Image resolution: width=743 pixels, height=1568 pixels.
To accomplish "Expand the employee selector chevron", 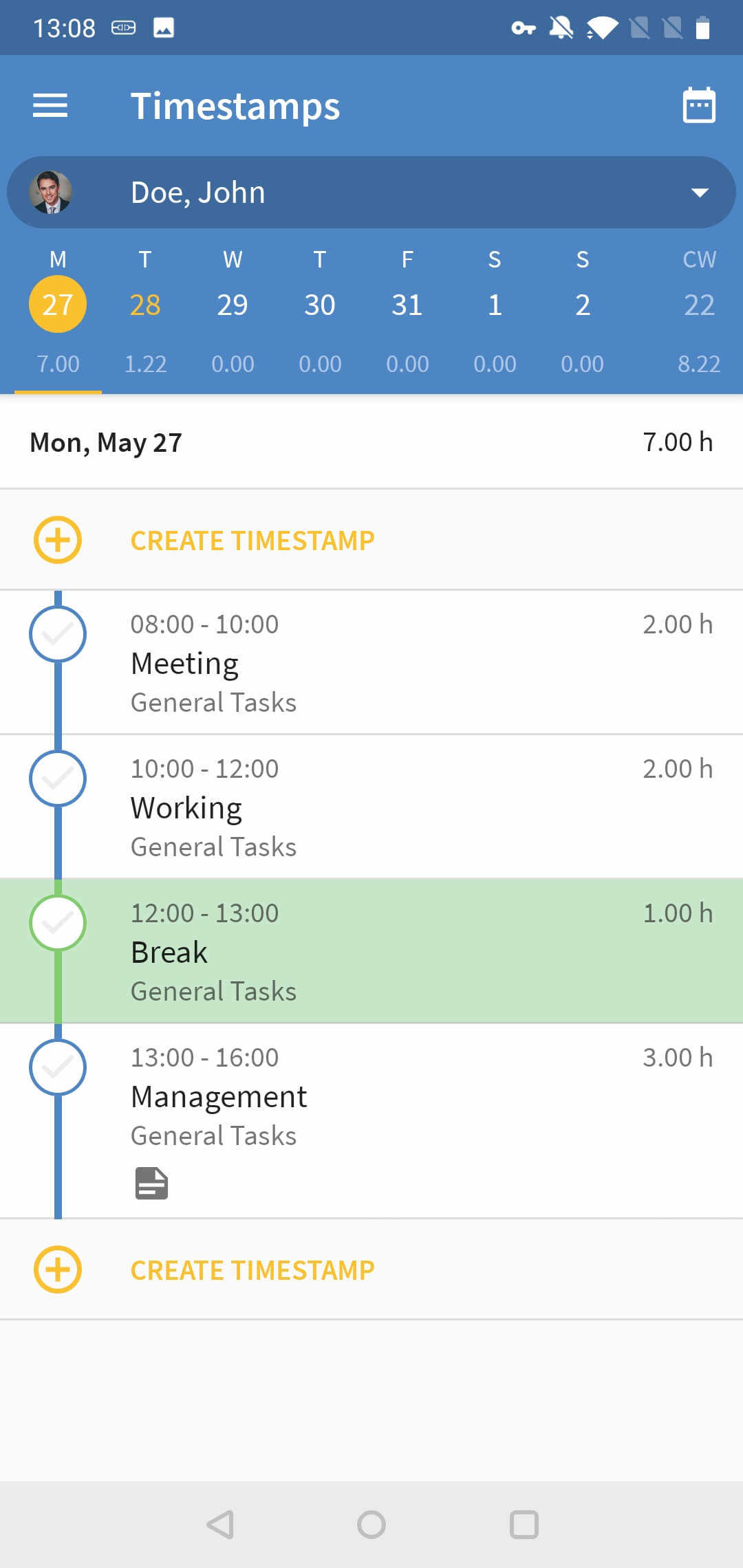I will click(x=698, y=193).
